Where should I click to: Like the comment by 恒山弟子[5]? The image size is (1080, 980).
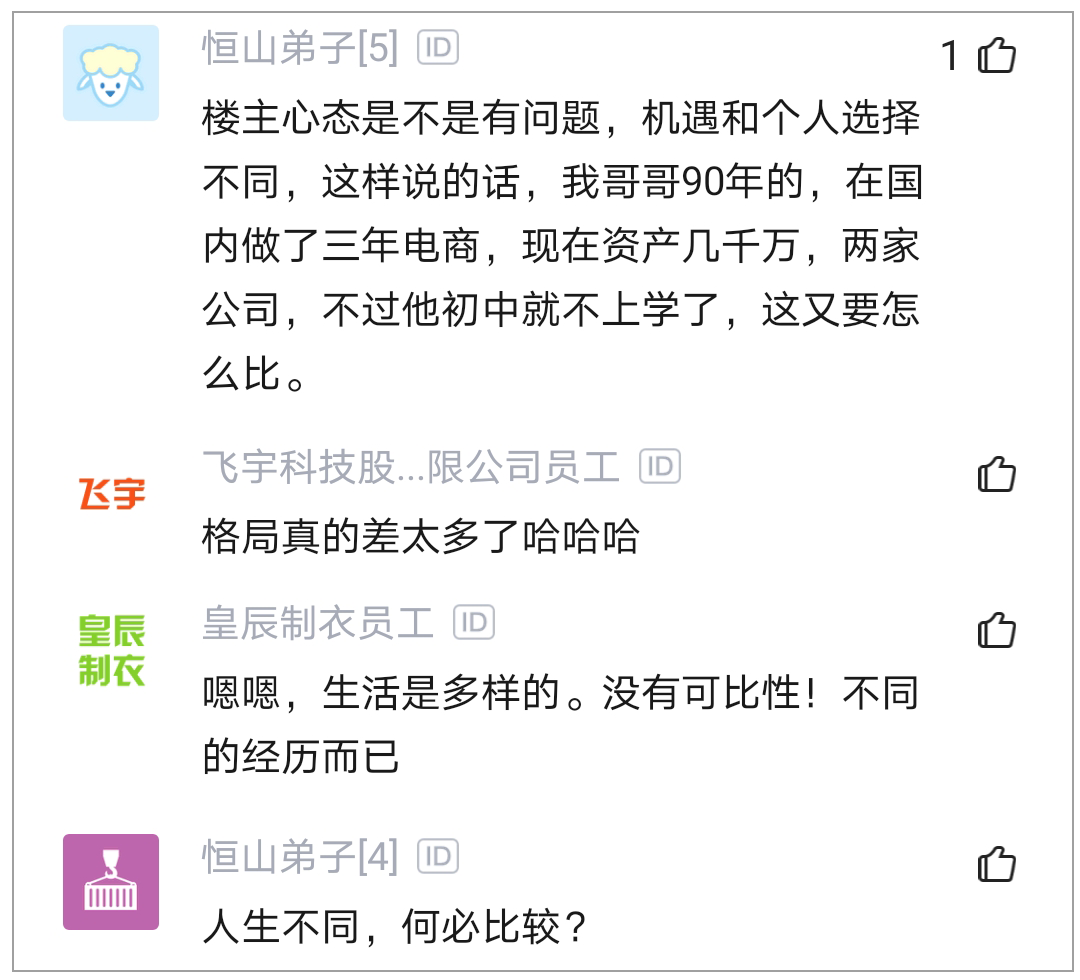(x=997, y=55)
